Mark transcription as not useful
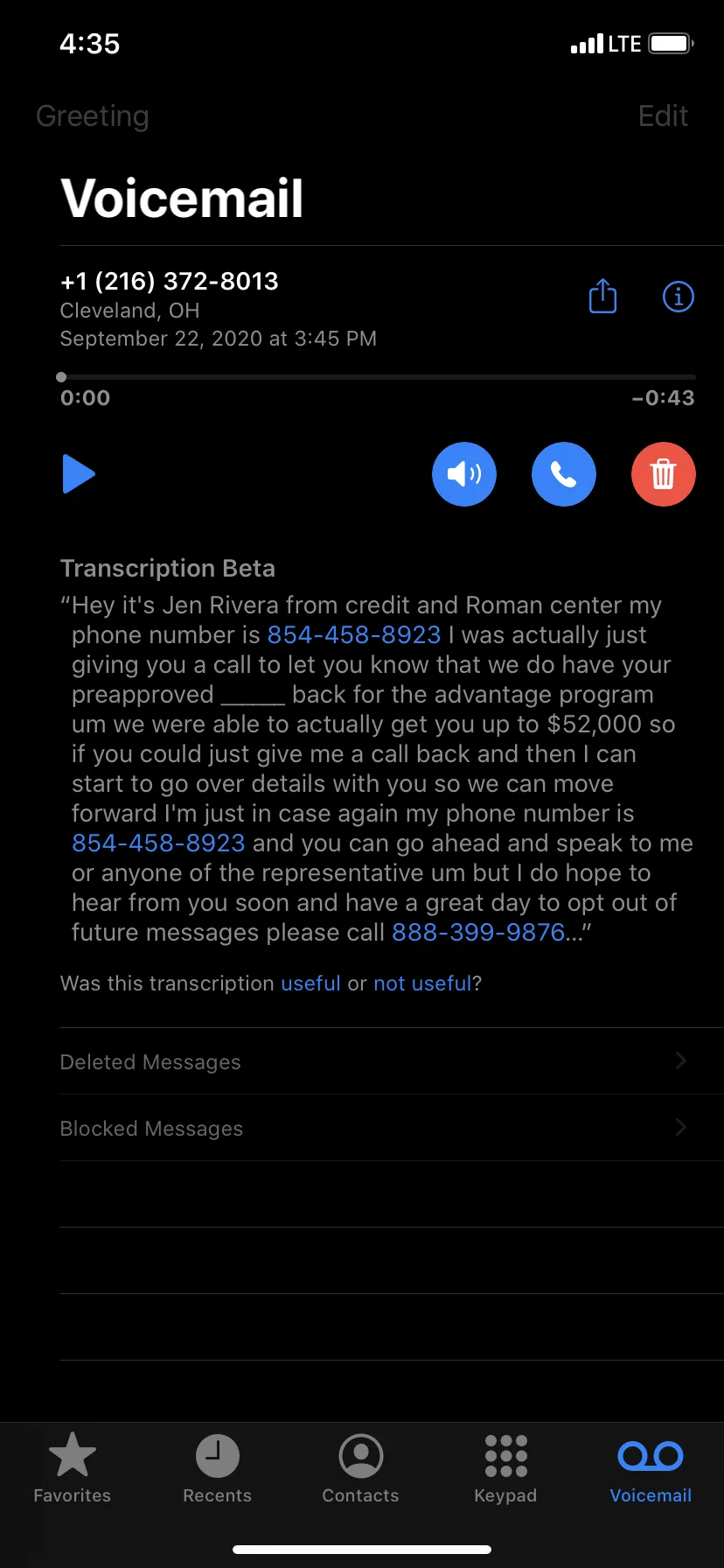 [422, 983]
